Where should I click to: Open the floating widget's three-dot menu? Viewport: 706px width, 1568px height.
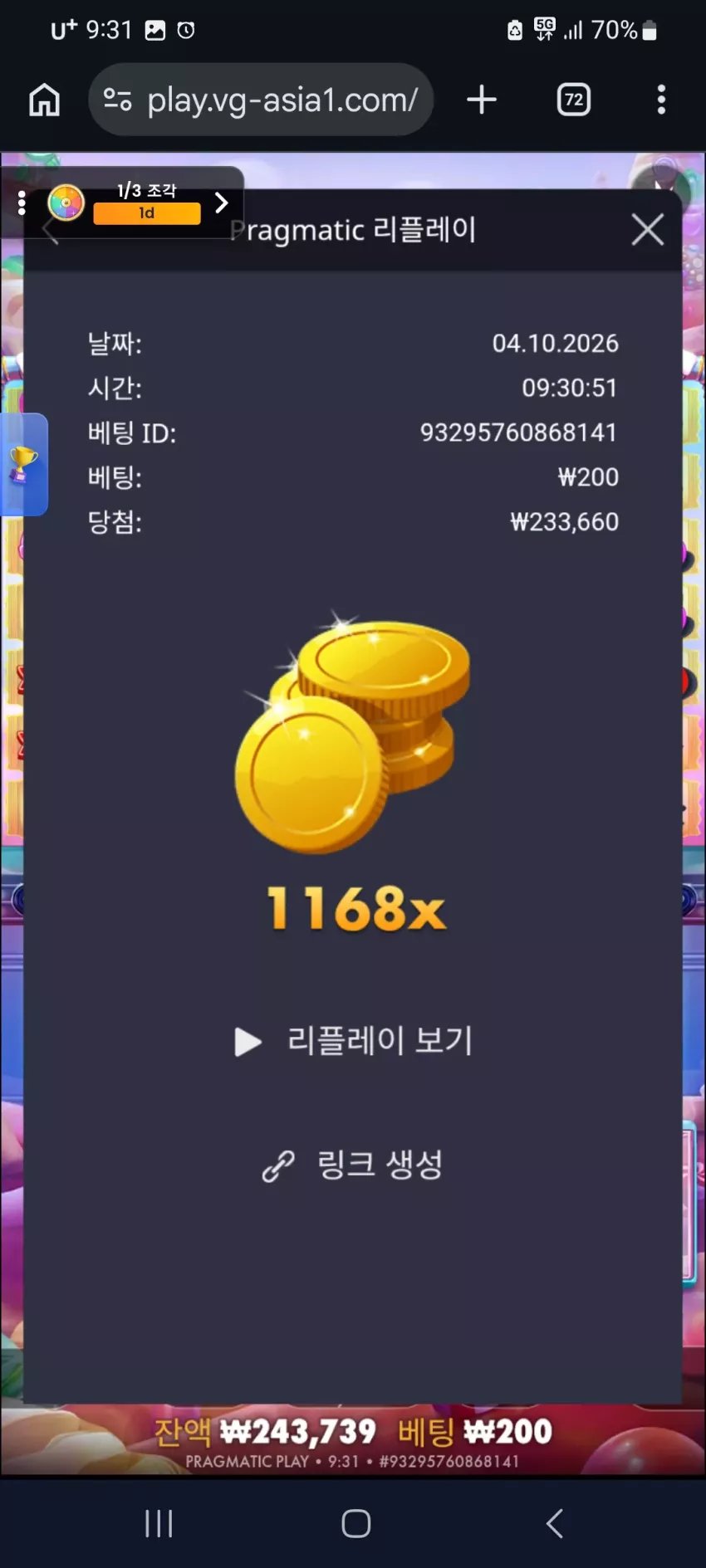(22, 203)
